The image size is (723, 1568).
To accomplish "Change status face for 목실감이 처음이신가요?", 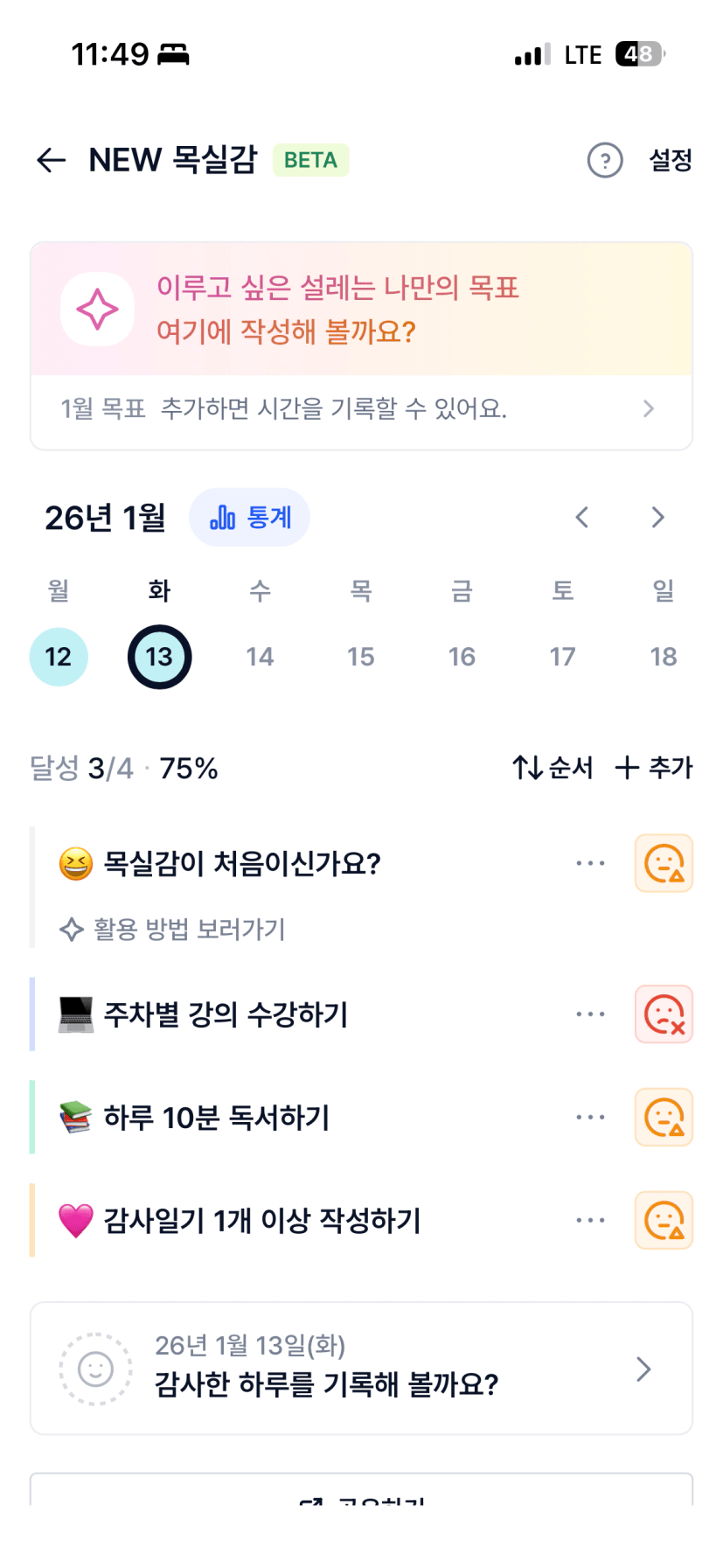I will pos(664,863).
